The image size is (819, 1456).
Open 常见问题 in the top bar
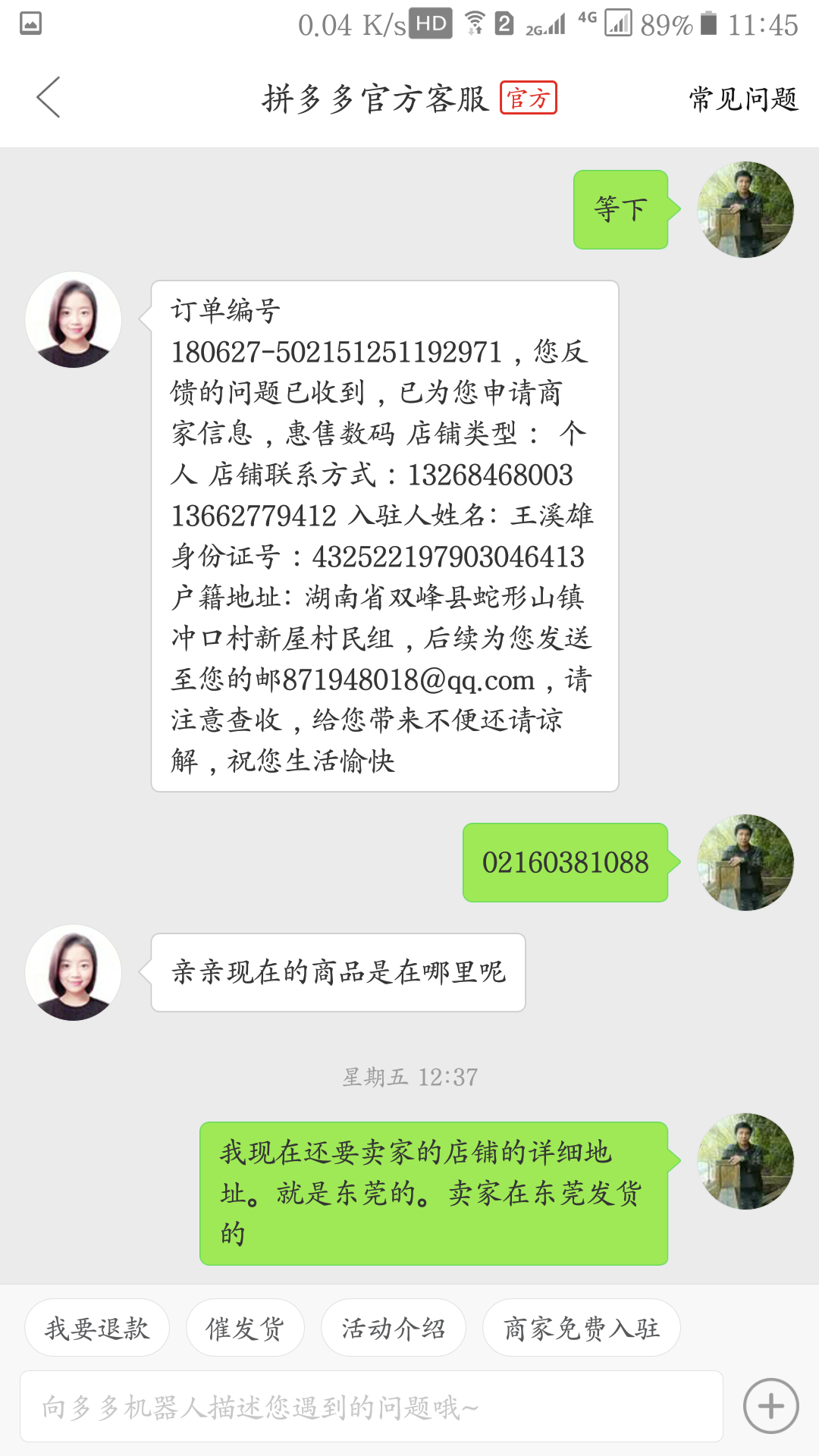click(x=742, y=99)
